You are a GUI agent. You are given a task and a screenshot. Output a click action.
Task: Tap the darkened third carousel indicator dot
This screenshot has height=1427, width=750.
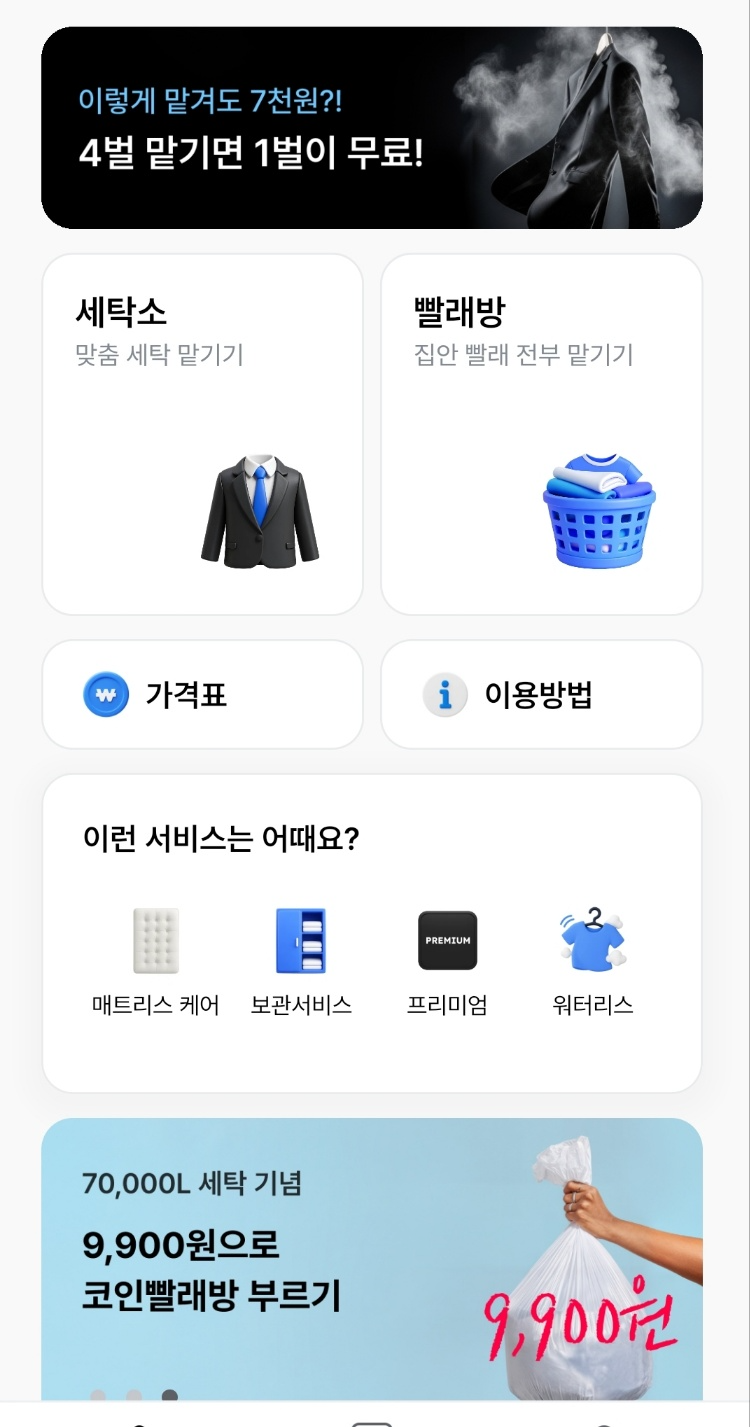(168, 1396)
